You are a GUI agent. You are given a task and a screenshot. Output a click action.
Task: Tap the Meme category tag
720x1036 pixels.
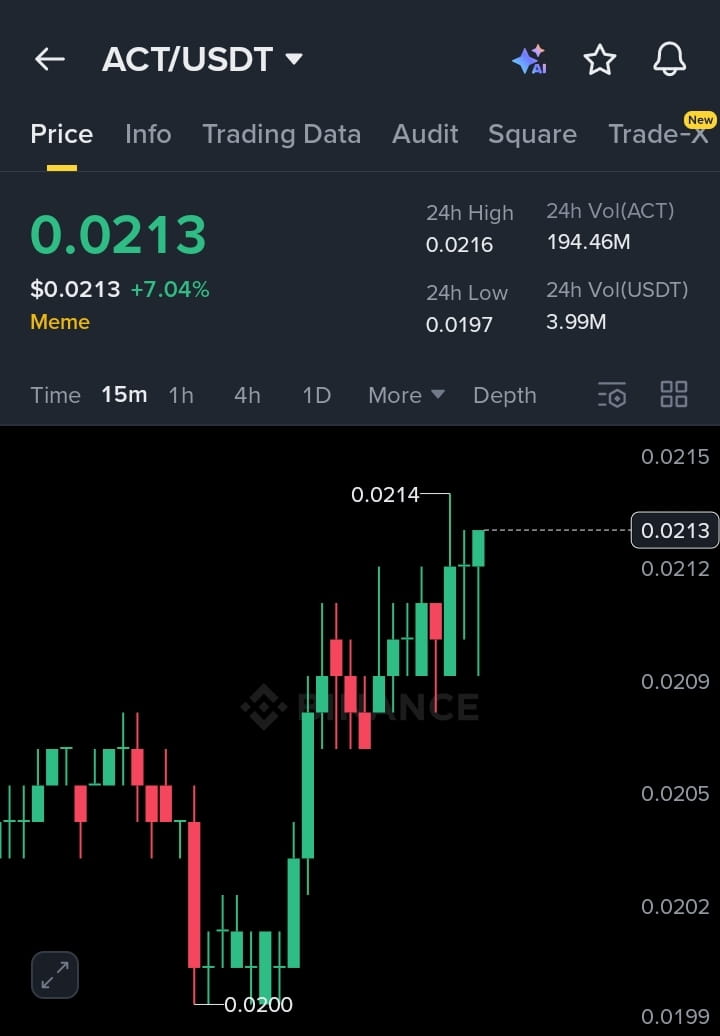(60, 322)
